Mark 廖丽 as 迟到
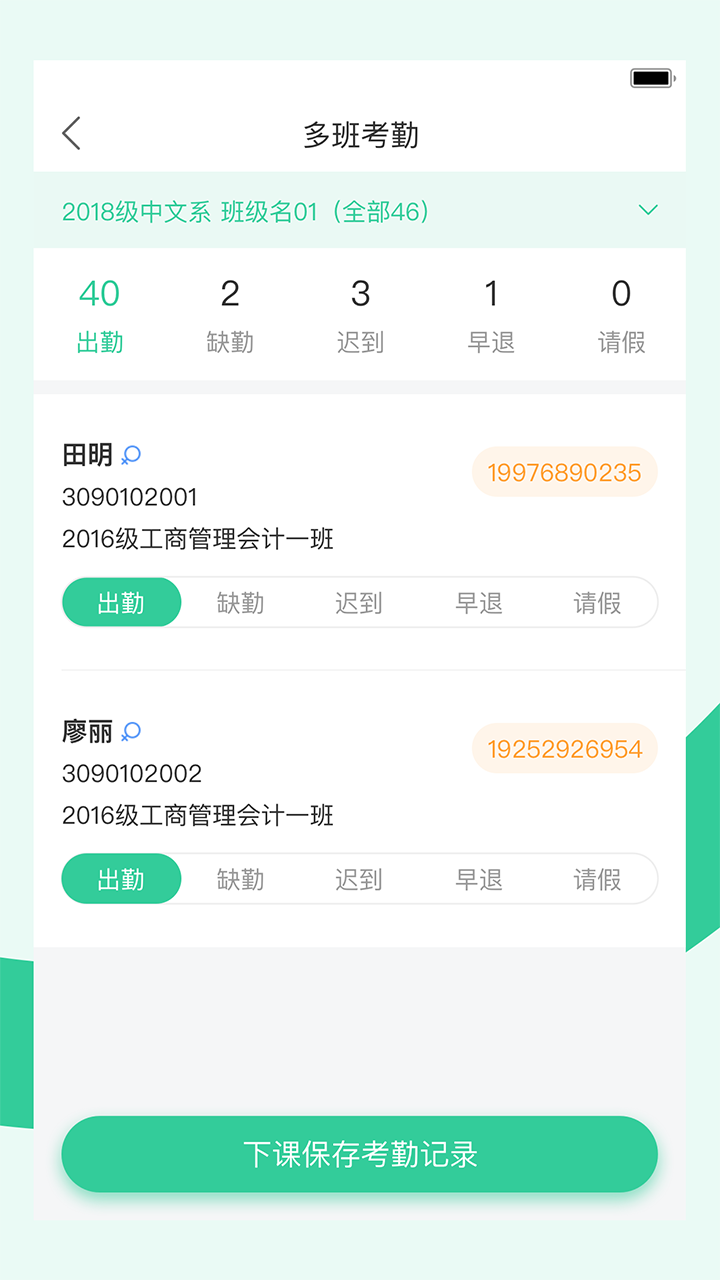The image size is (720, 1280). (x=360, y=879)
